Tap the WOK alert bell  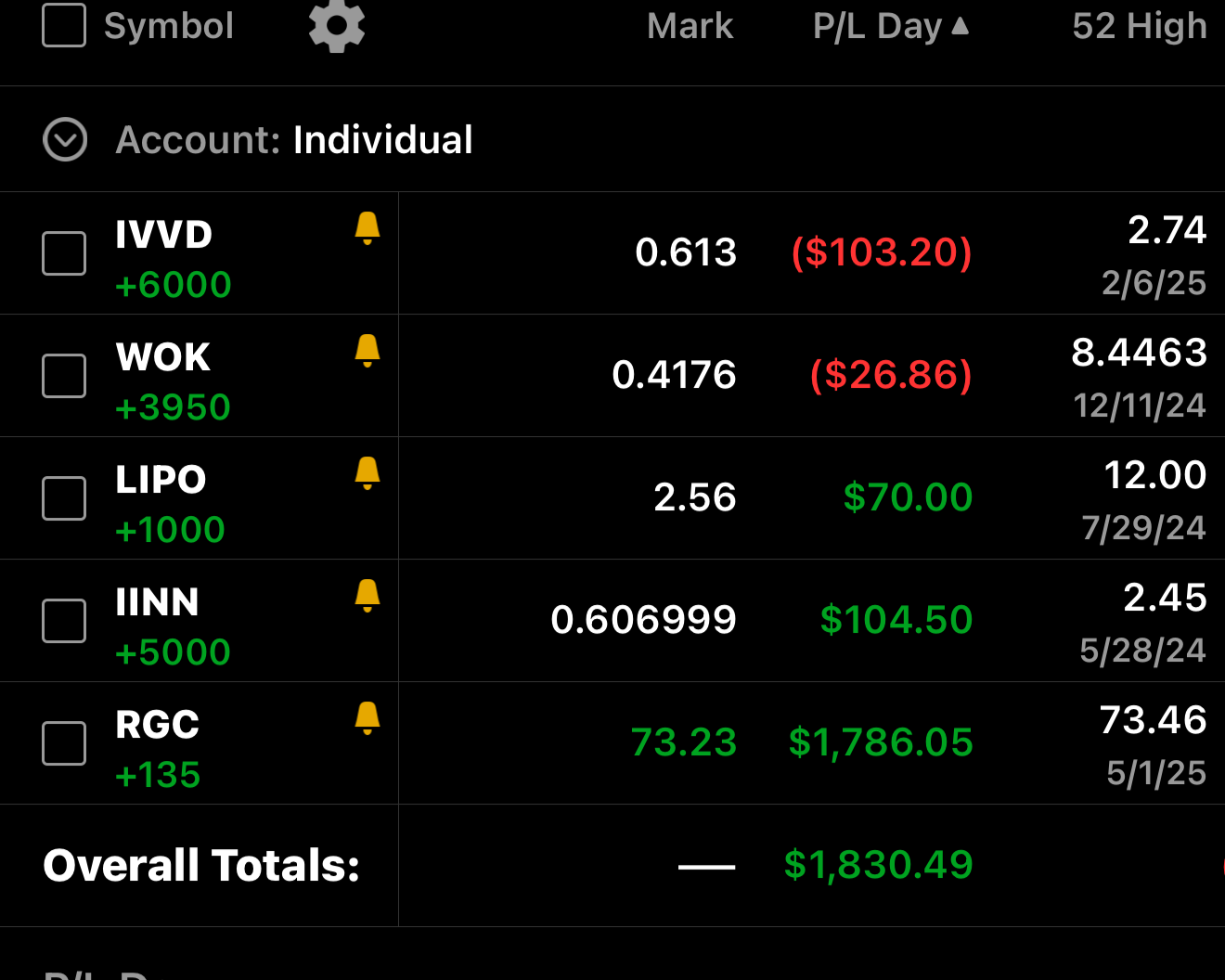click(367, 351)
